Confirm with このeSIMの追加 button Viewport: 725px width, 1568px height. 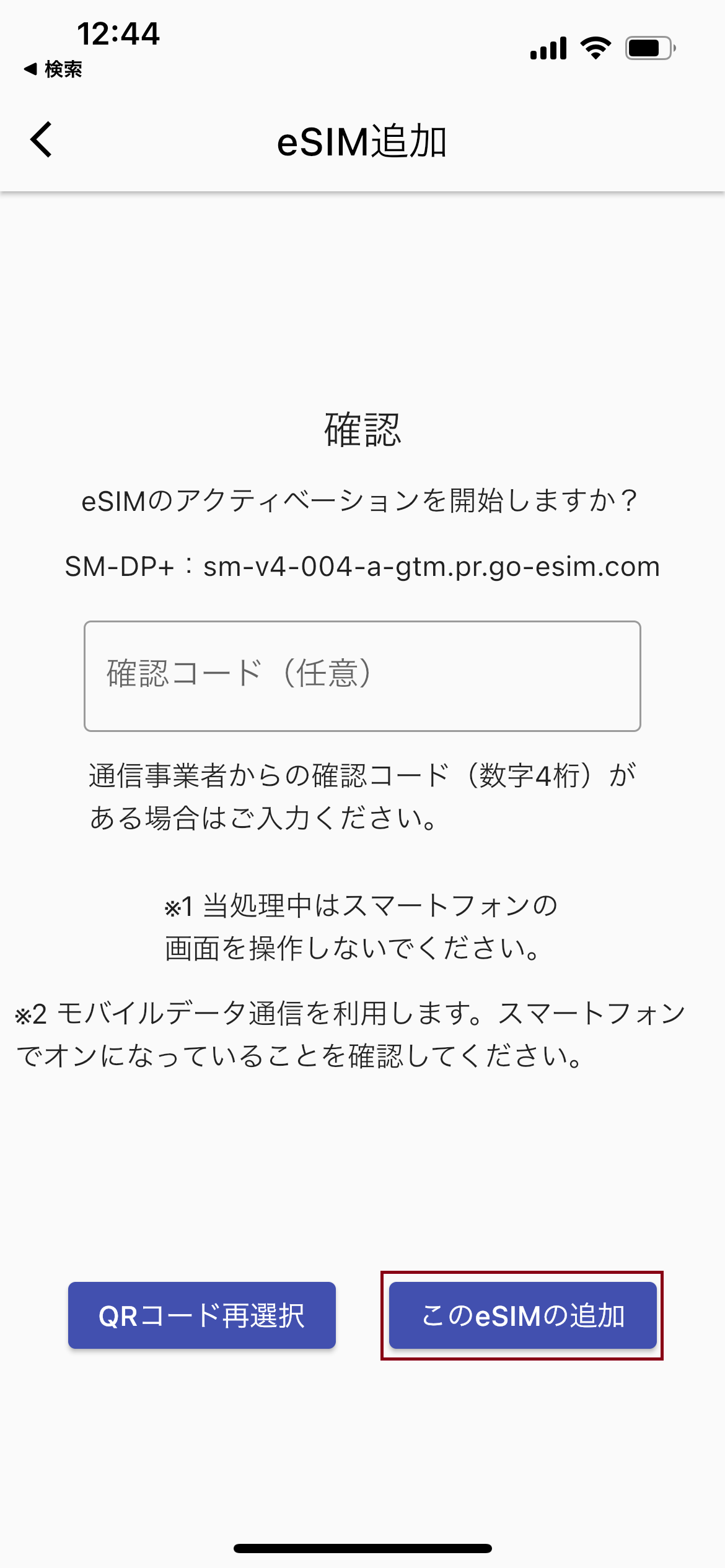(523, 1315)
